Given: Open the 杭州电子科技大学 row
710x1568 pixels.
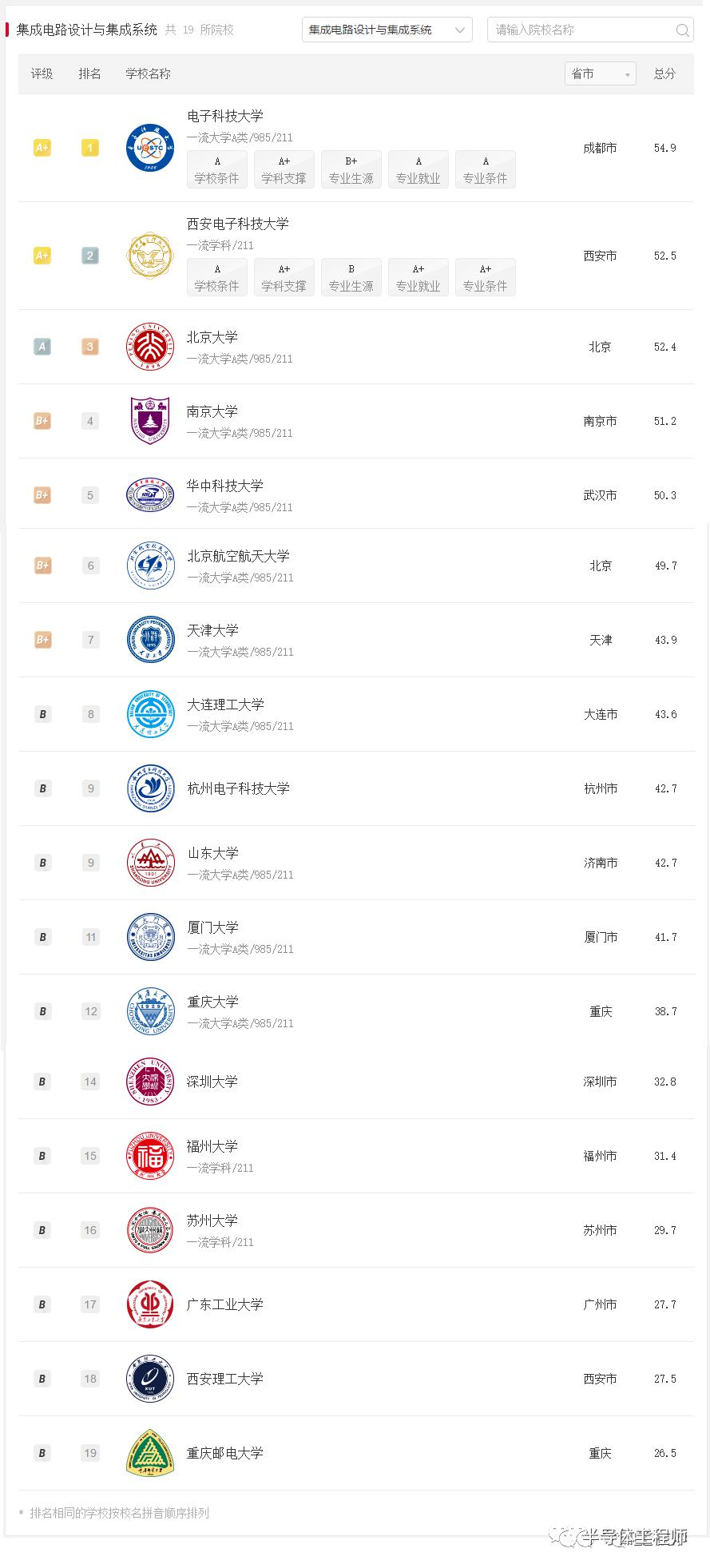Looking at the screenshot, I should pos(356,788).
